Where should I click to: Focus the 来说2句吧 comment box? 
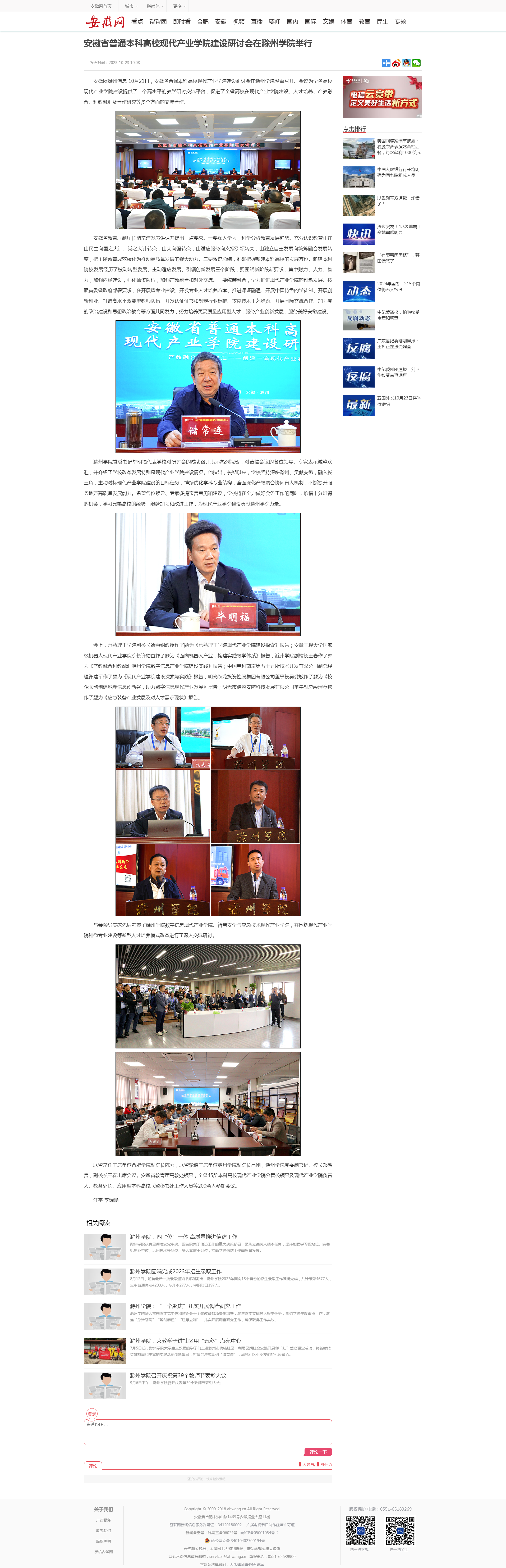click(207, 1432)
